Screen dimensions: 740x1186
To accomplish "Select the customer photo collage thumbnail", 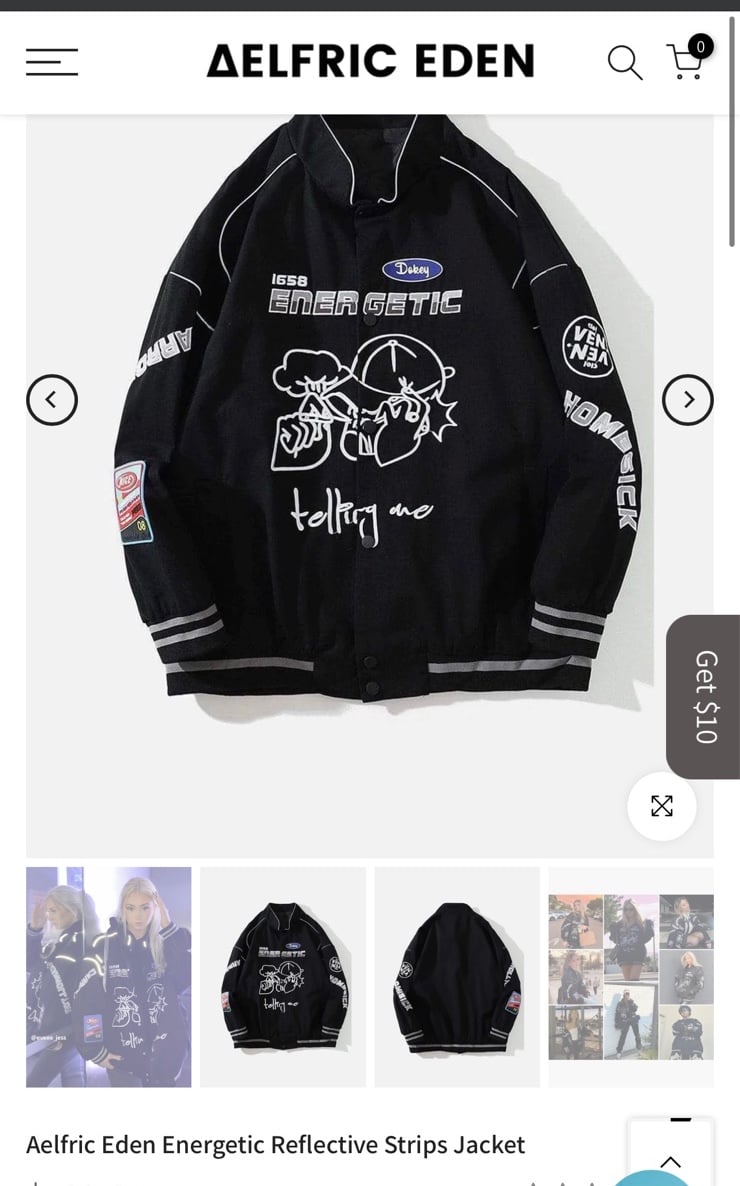I will click(631, 976).
